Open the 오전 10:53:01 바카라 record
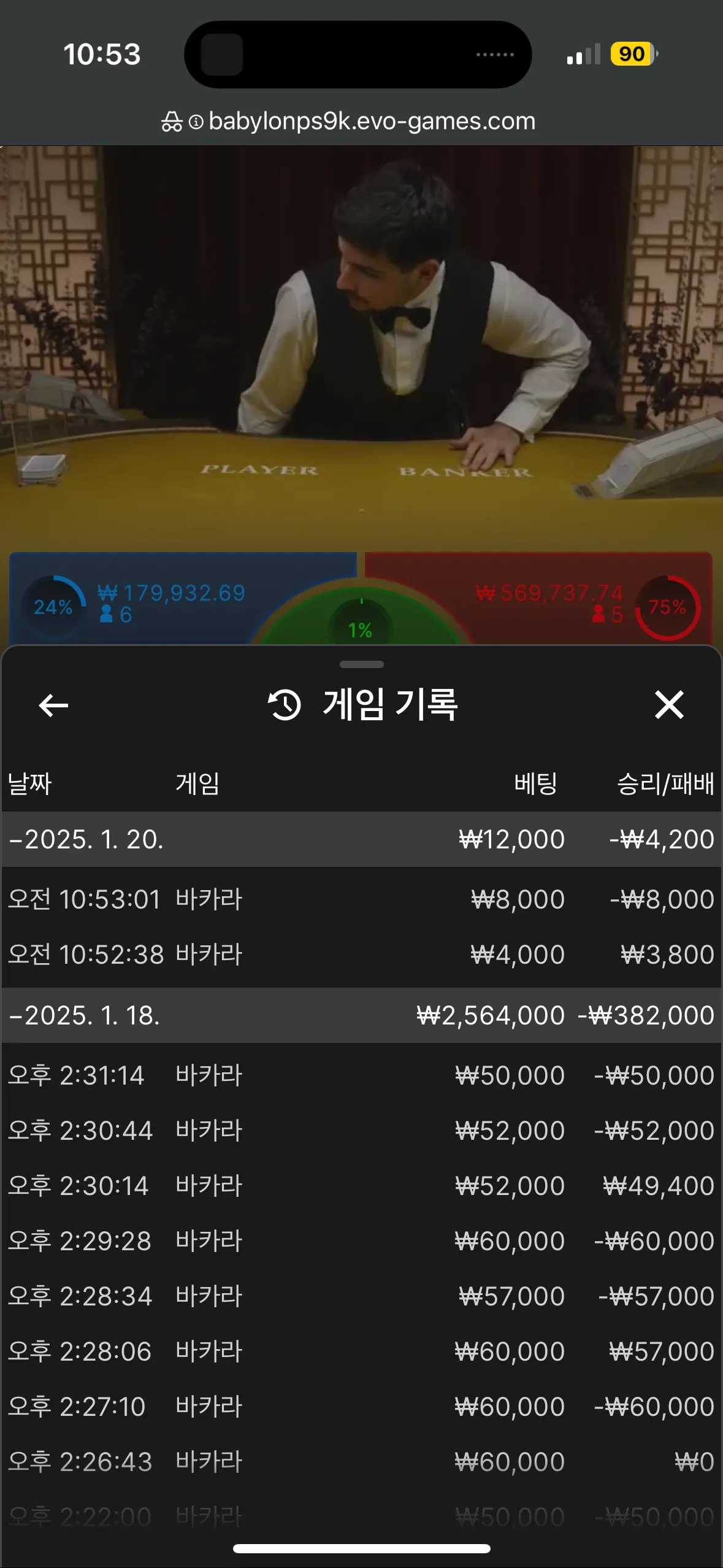 pyautogui.click(x=361, y=899)
